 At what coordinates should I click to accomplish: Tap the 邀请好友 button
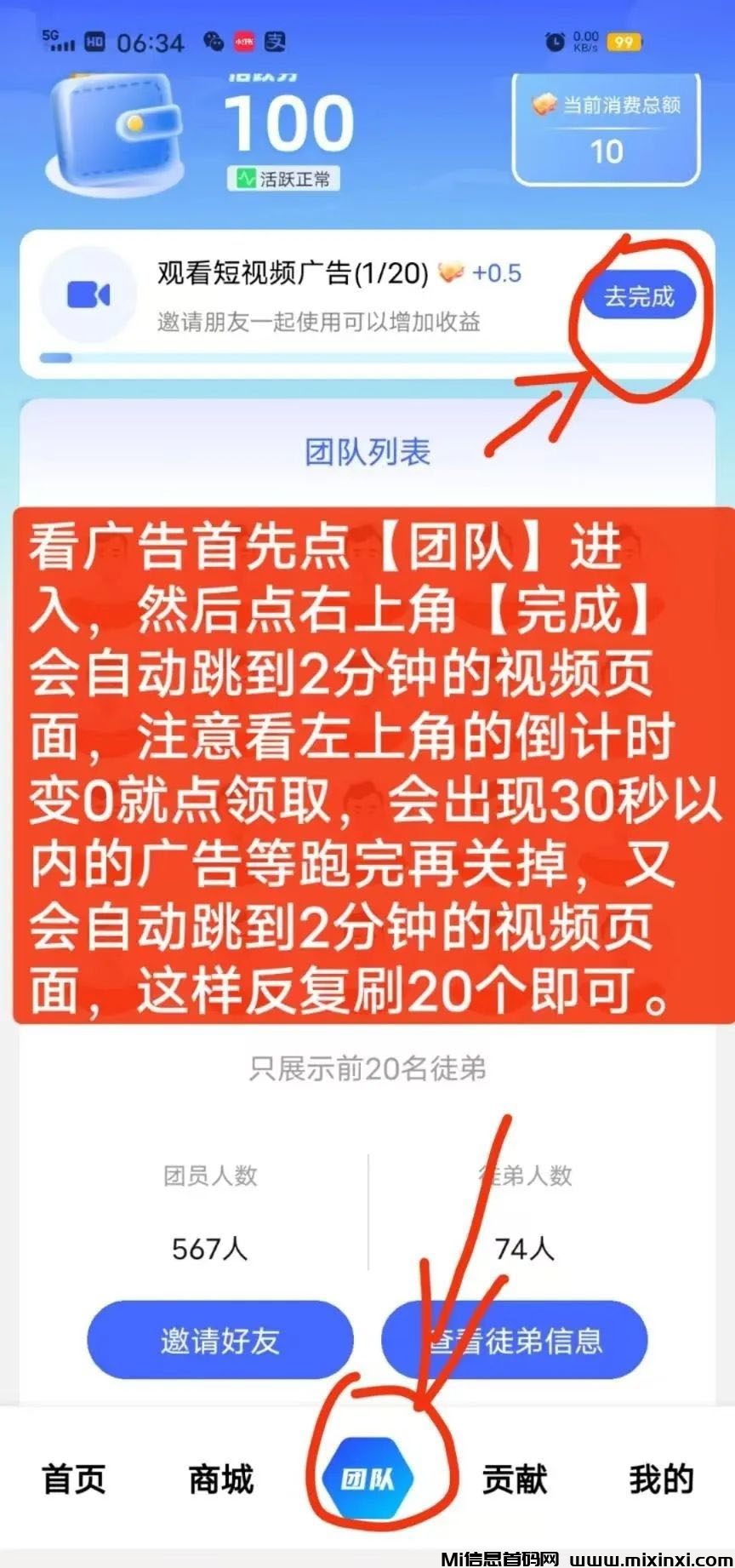[x=219, y=1339]
